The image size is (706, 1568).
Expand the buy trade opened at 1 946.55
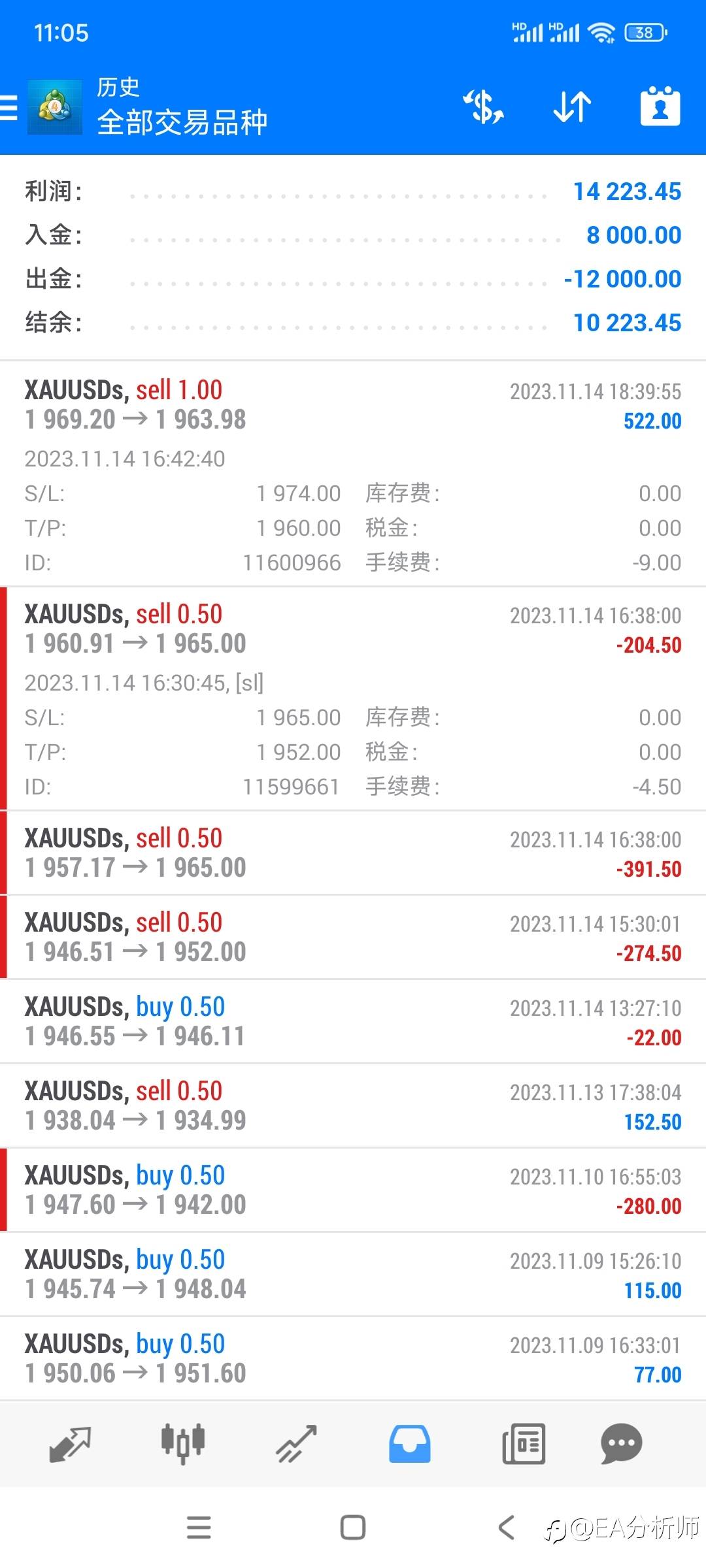(x=353, y=1022)
